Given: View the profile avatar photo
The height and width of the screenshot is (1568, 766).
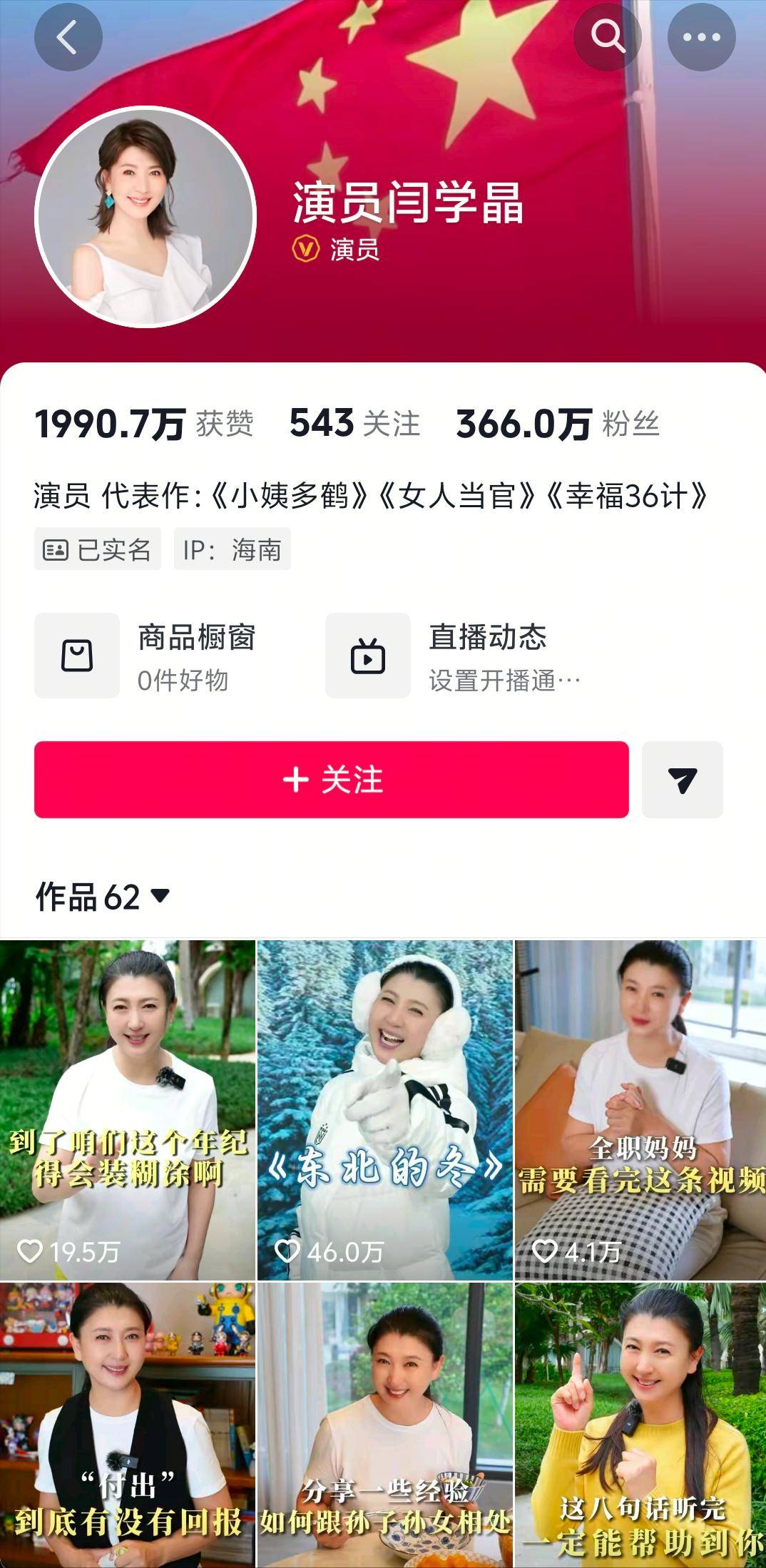Looking at the screenshot, I should [145, 217].
